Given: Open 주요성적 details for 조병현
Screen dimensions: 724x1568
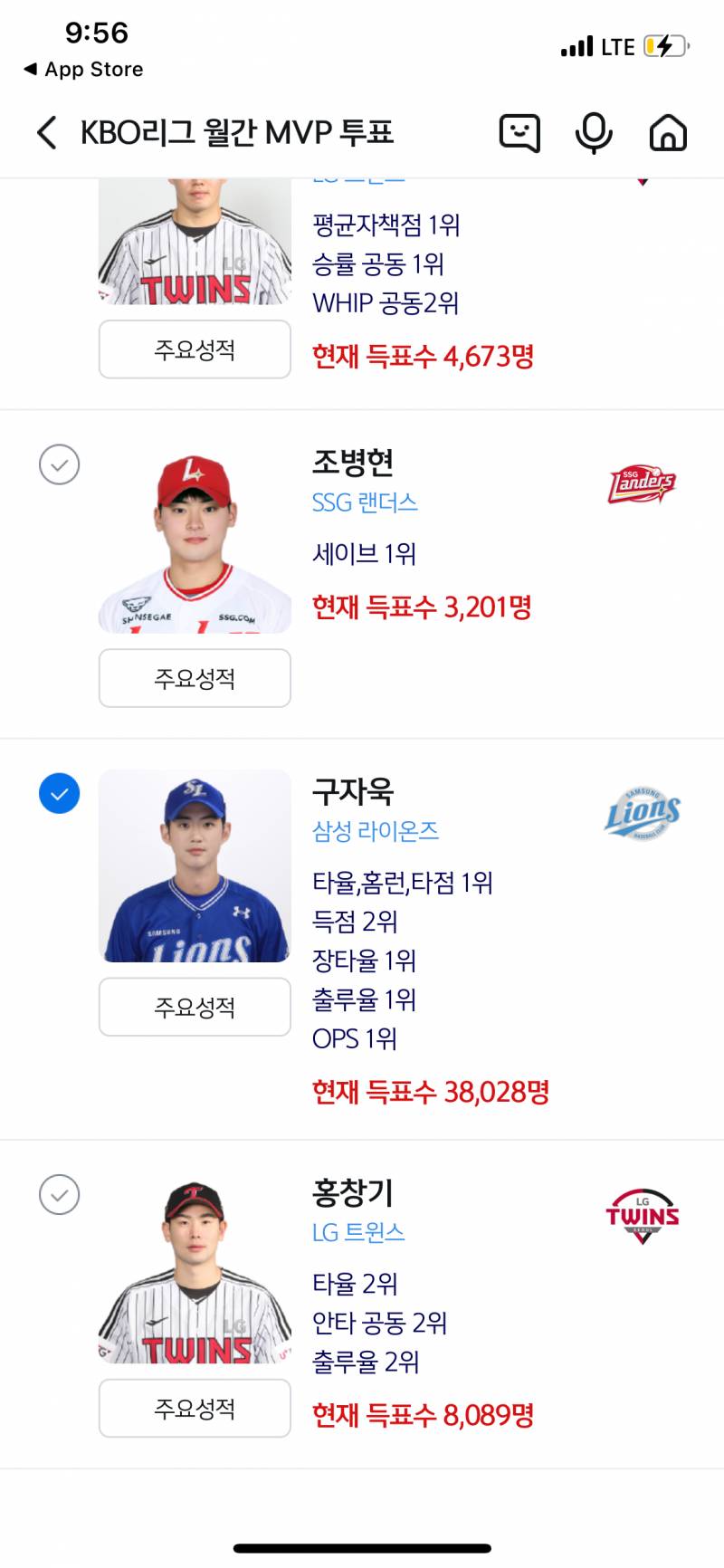Looking at the screenshot, I should click(x=194, y=678).
